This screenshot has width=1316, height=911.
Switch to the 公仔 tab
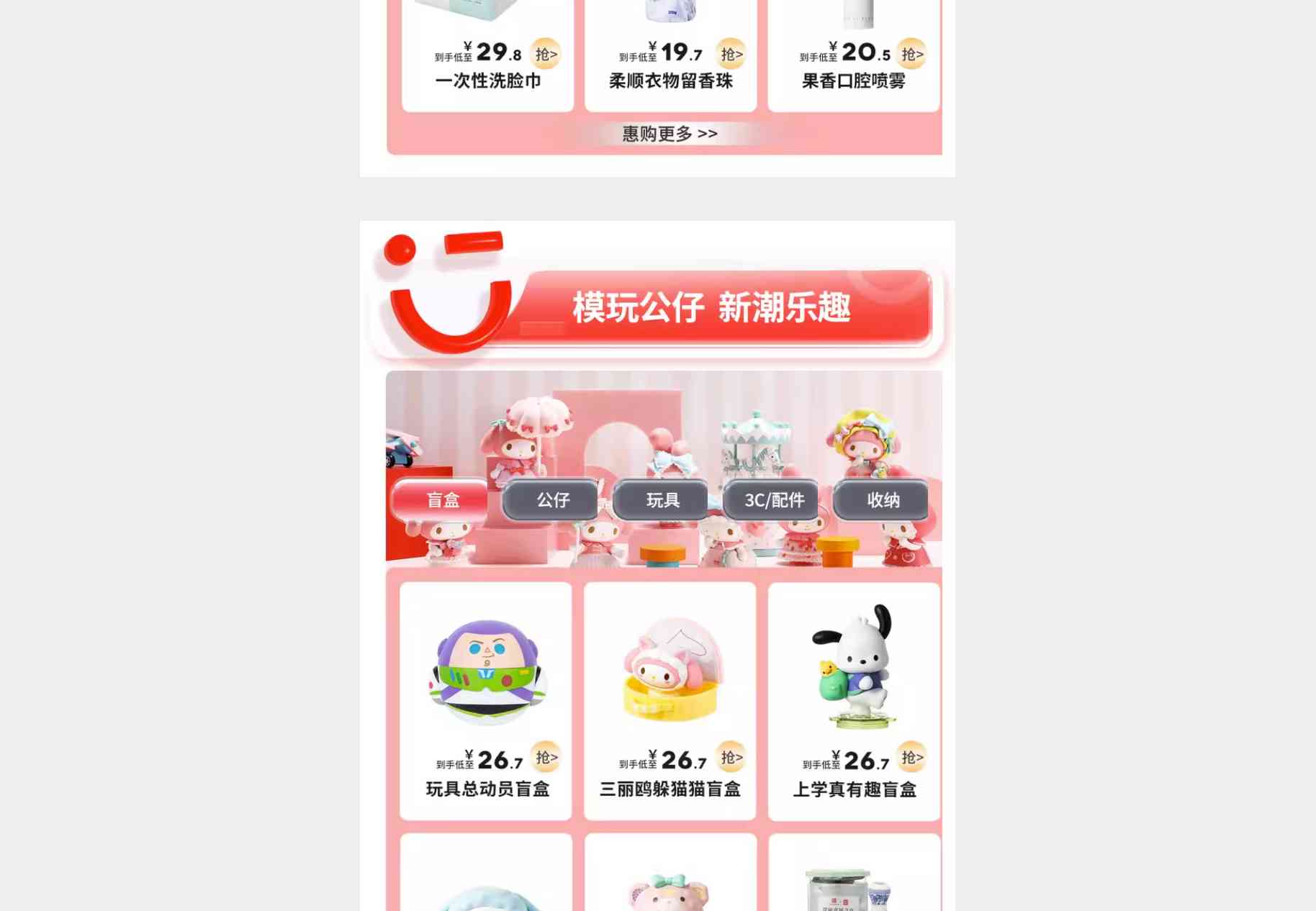click(x=552, y=499)
